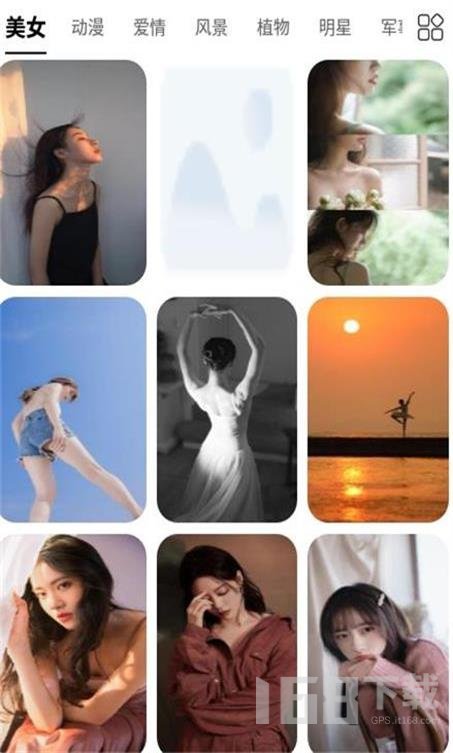Open the orange sunset ballerina wallpaper
The image size is (453, 753).
pyautogui.click(x=378, y=410)
